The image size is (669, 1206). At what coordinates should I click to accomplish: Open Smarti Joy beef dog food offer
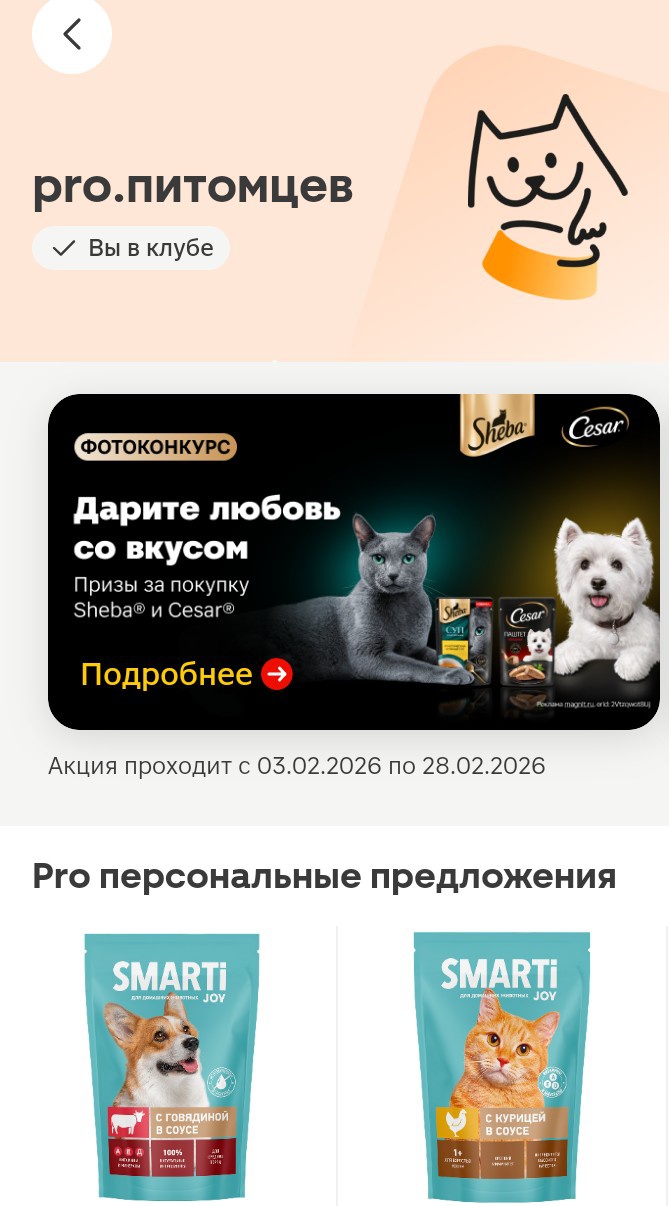[x=171, y=1065]
